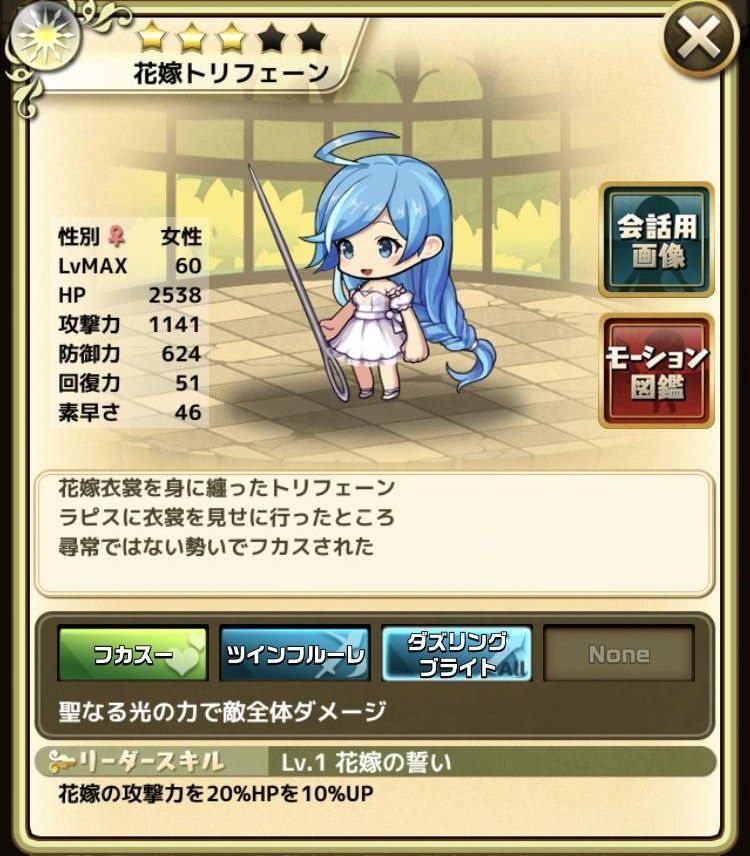Close the character detail dialog
Screen dimensions: 750x856
point(699,40)
